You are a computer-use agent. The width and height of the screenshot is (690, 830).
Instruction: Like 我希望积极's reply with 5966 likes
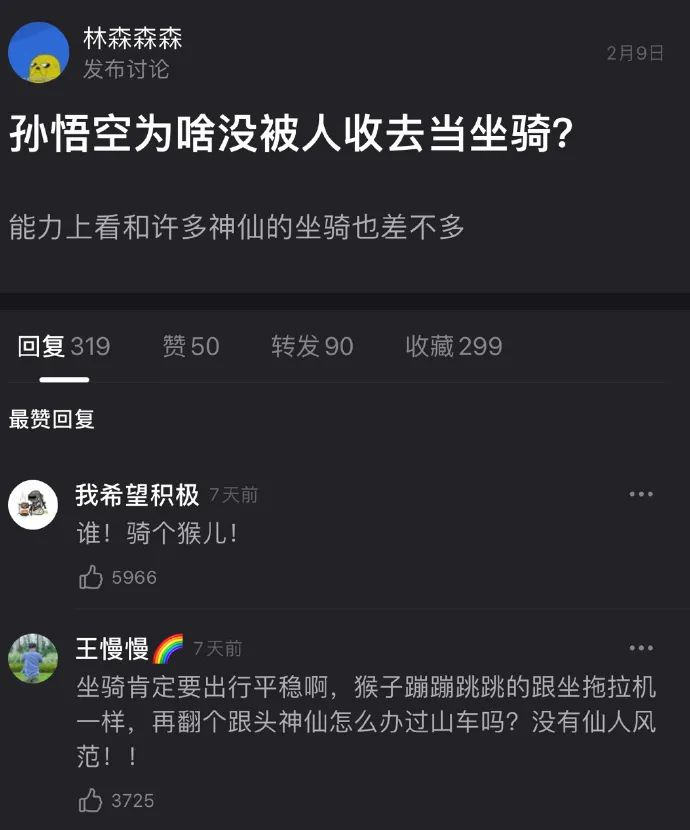pyautogui.click(x=92, y=577)
